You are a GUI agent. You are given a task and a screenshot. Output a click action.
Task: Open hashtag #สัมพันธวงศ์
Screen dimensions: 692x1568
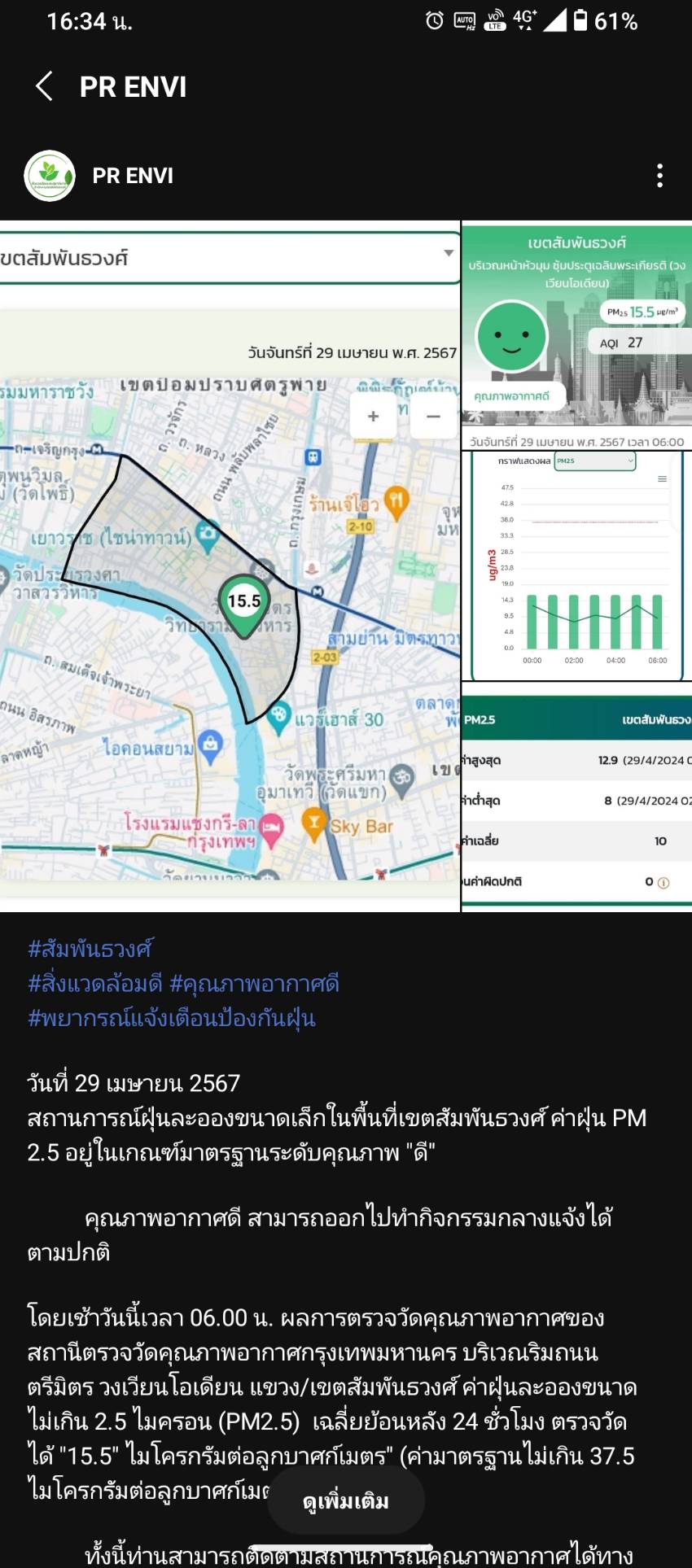(x=90, y=949)
